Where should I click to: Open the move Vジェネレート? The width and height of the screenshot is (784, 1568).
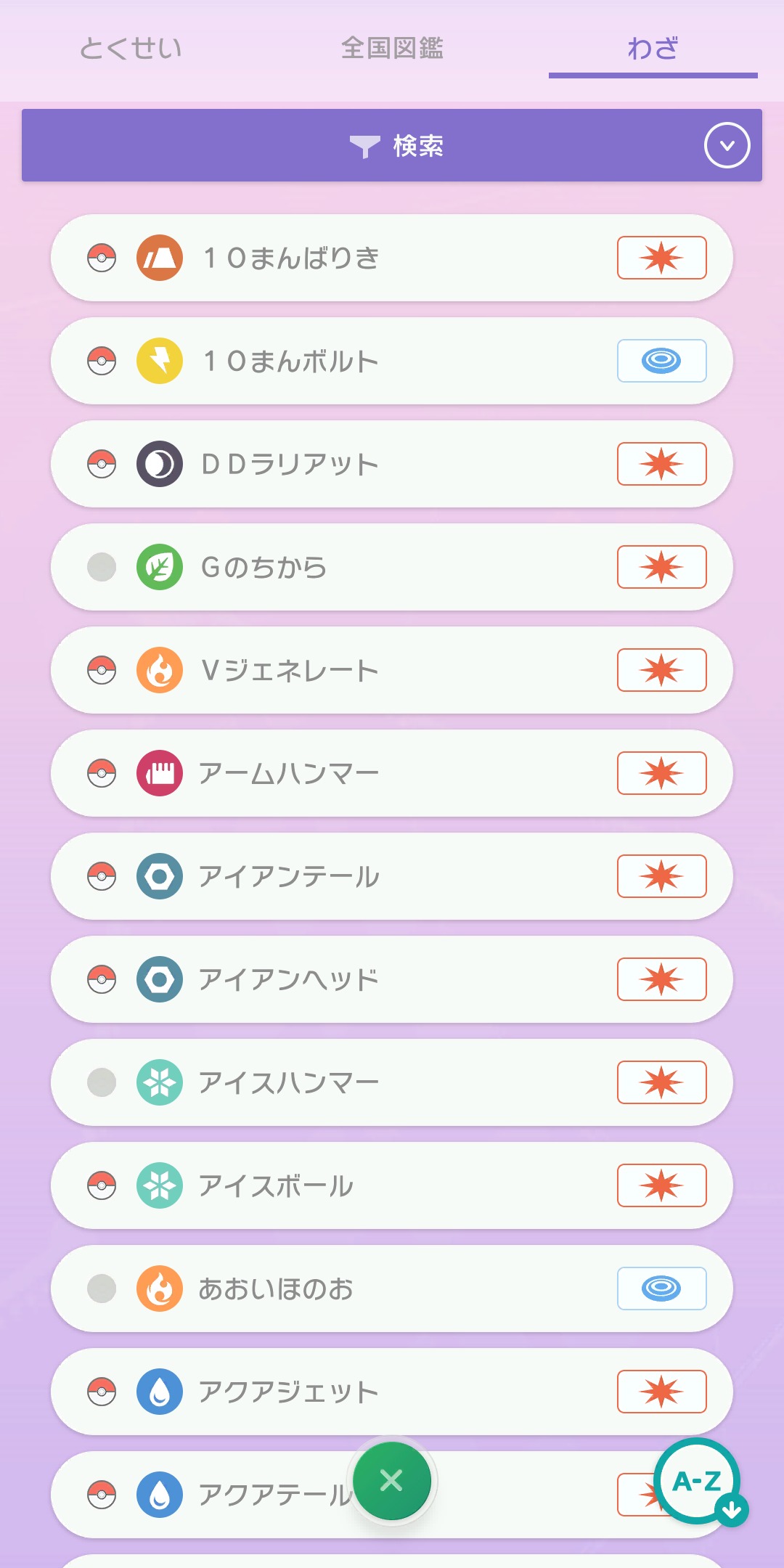392,670
